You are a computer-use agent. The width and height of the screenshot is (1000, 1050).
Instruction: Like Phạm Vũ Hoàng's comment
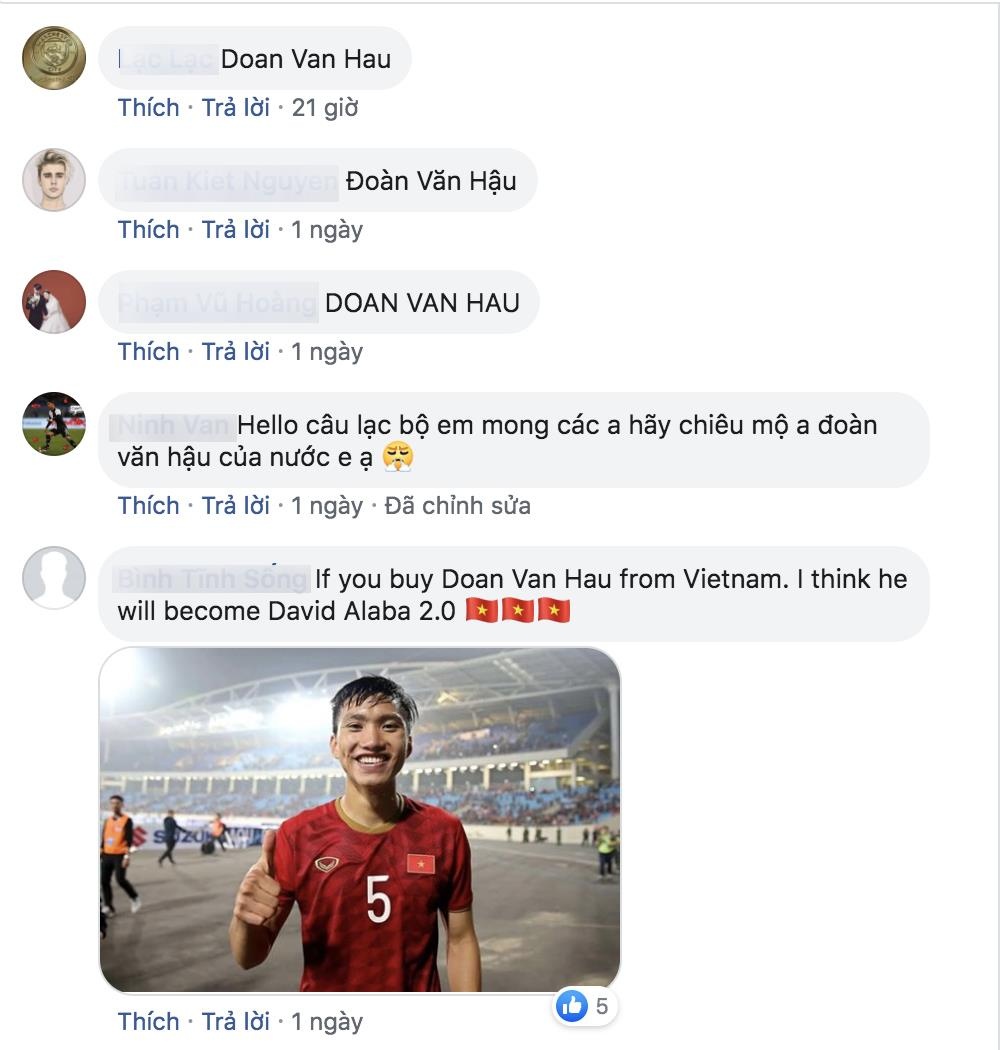click(x=148, y=351)
